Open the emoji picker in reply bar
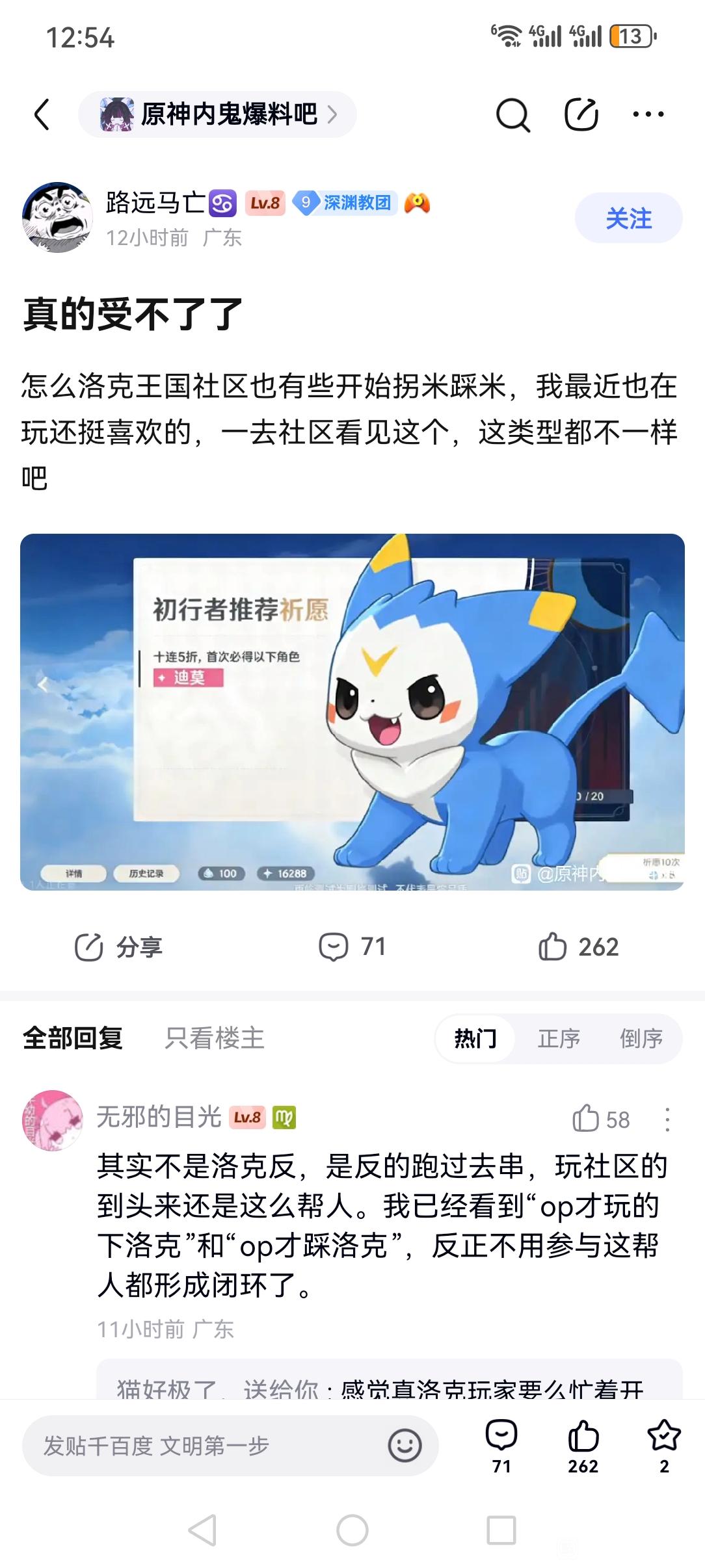The width and height of the screenshot is (705, 1568). [x=405, y=1446]
